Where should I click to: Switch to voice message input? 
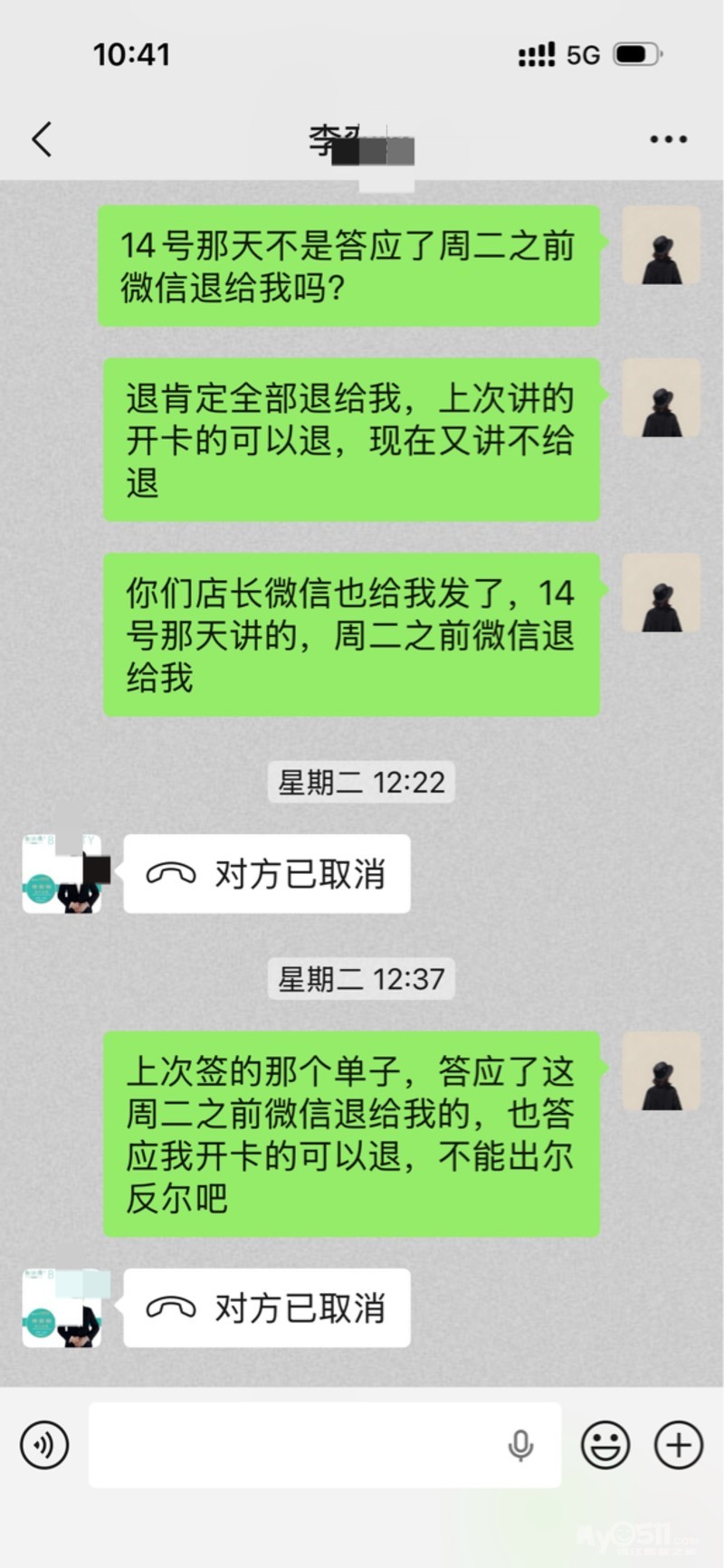coord(44,1444)
